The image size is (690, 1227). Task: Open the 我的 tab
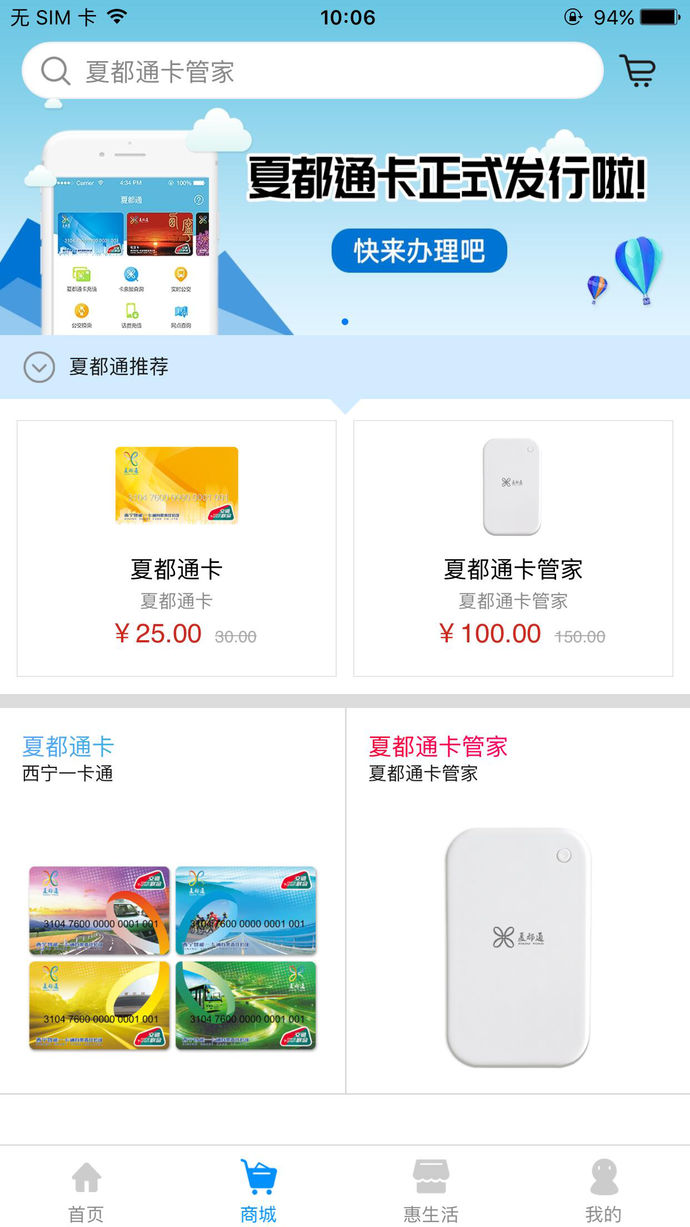click(x=603, y=1190)
